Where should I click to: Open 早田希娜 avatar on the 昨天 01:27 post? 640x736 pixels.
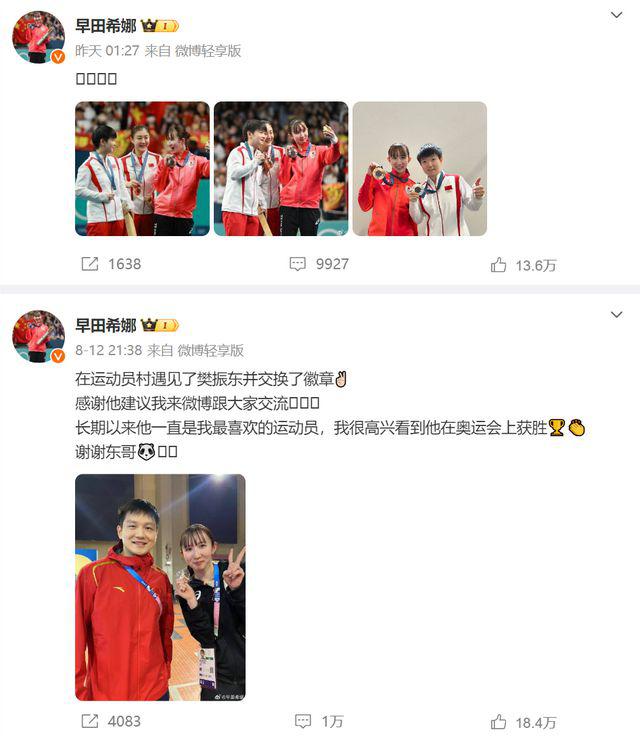point(38,36)
